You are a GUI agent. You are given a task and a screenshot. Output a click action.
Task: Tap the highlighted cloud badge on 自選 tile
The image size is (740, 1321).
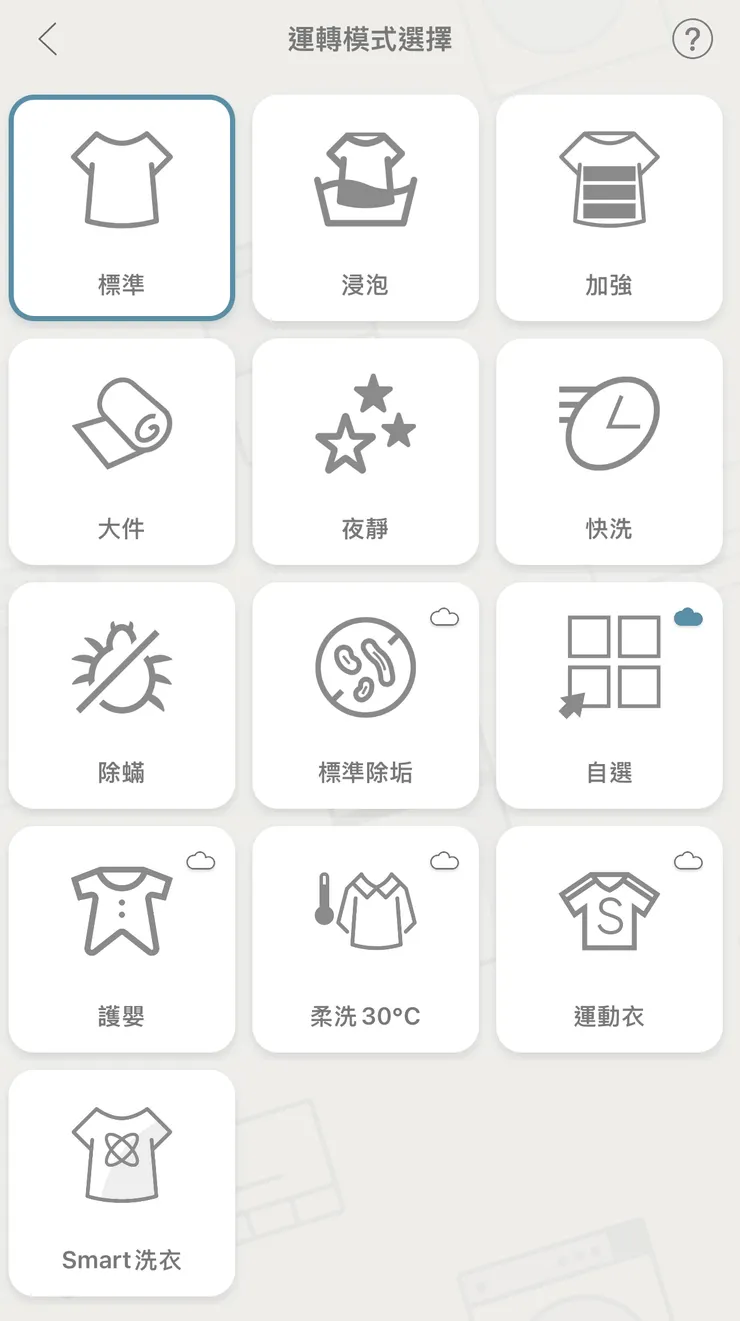[x=689, y=618]
